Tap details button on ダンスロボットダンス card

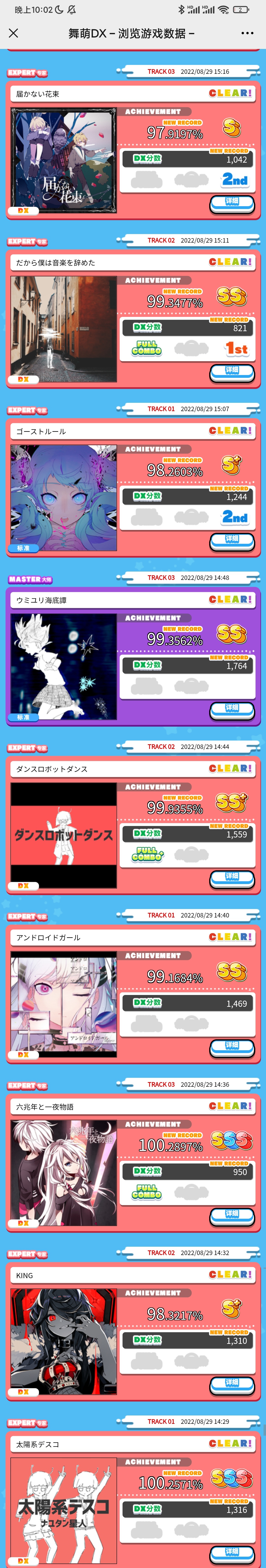(232, 877)
